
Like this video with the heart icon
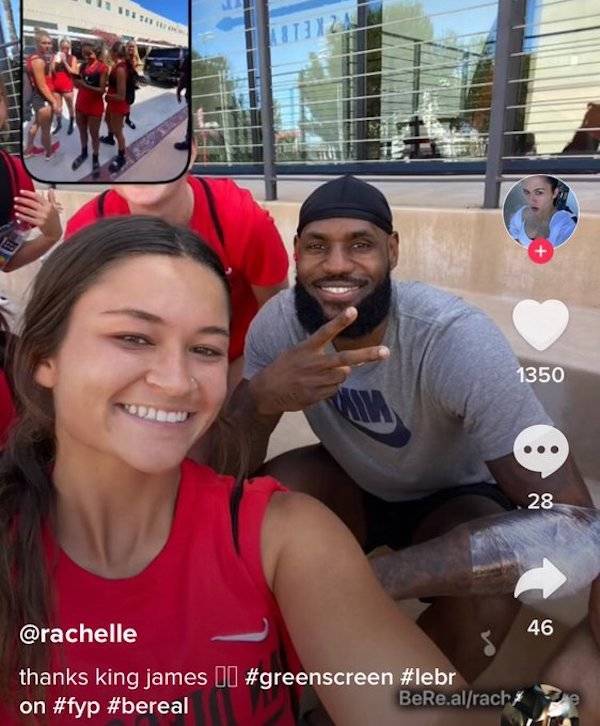click(540, 325)
